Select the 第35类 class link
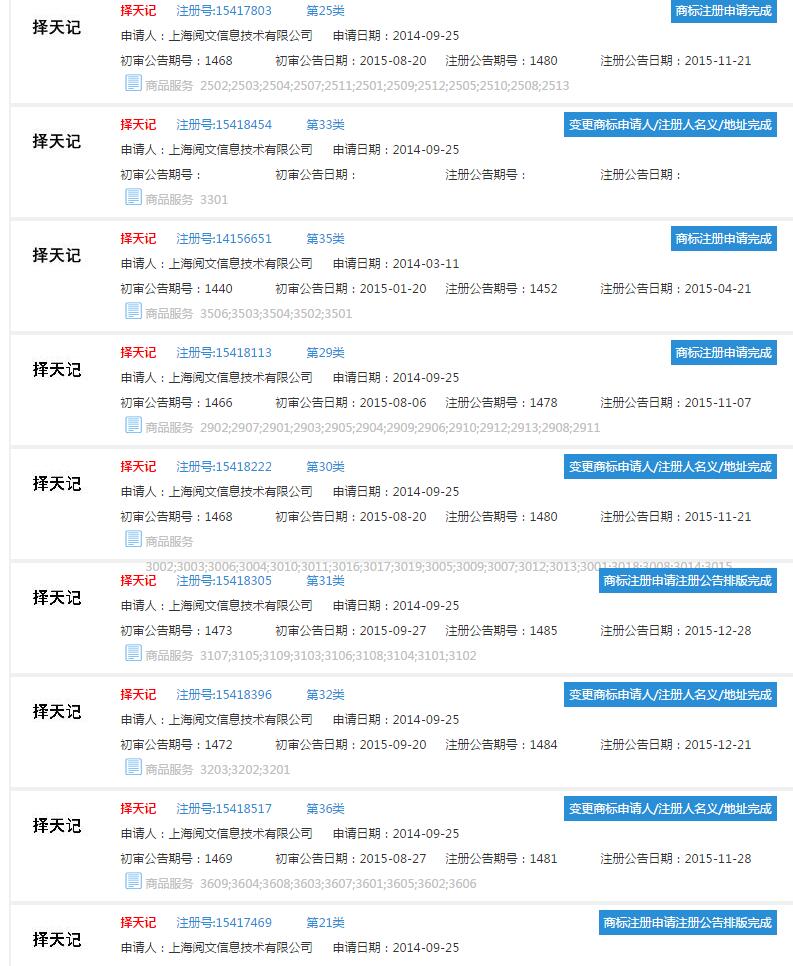The width and height of the screenshot is (793, 966). 324,238
